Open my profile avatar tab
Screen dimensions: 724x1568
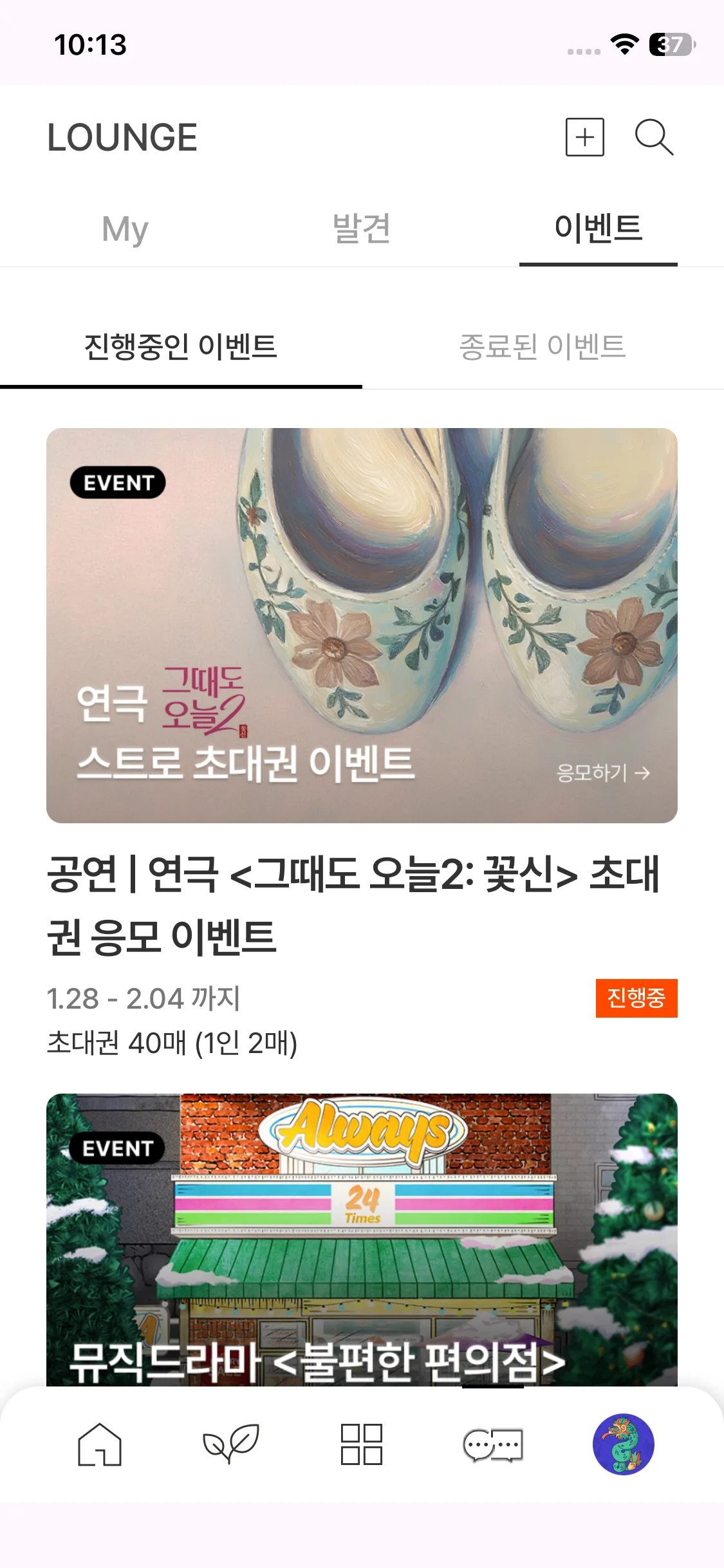tap(623, 1444)
